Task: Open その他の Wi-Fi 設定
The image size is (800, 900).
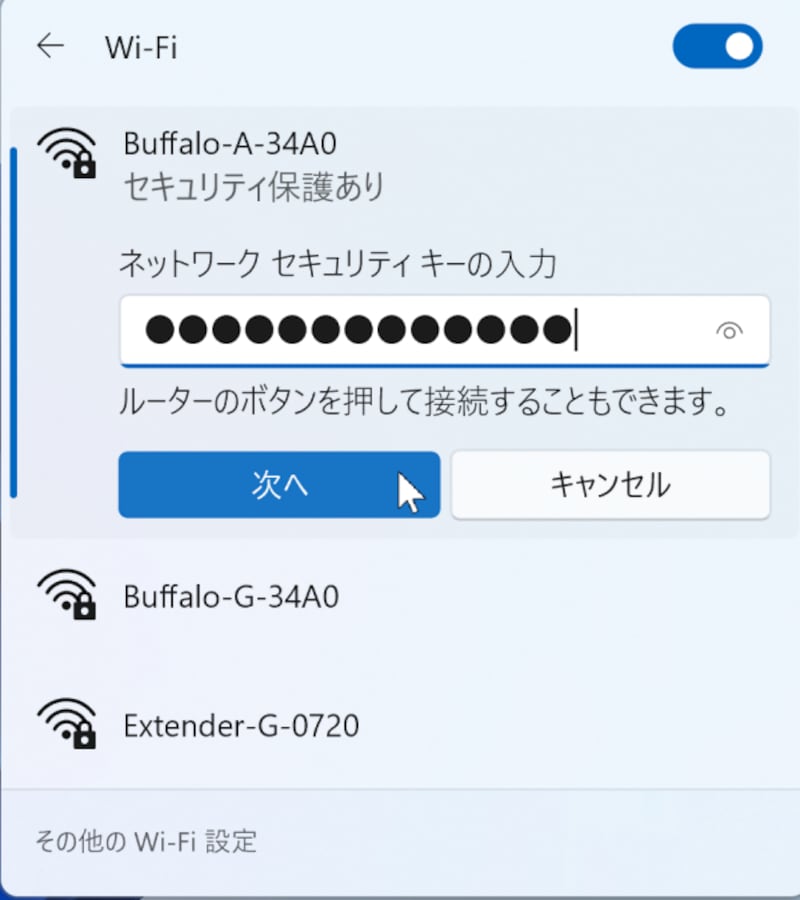Action: 146,841
